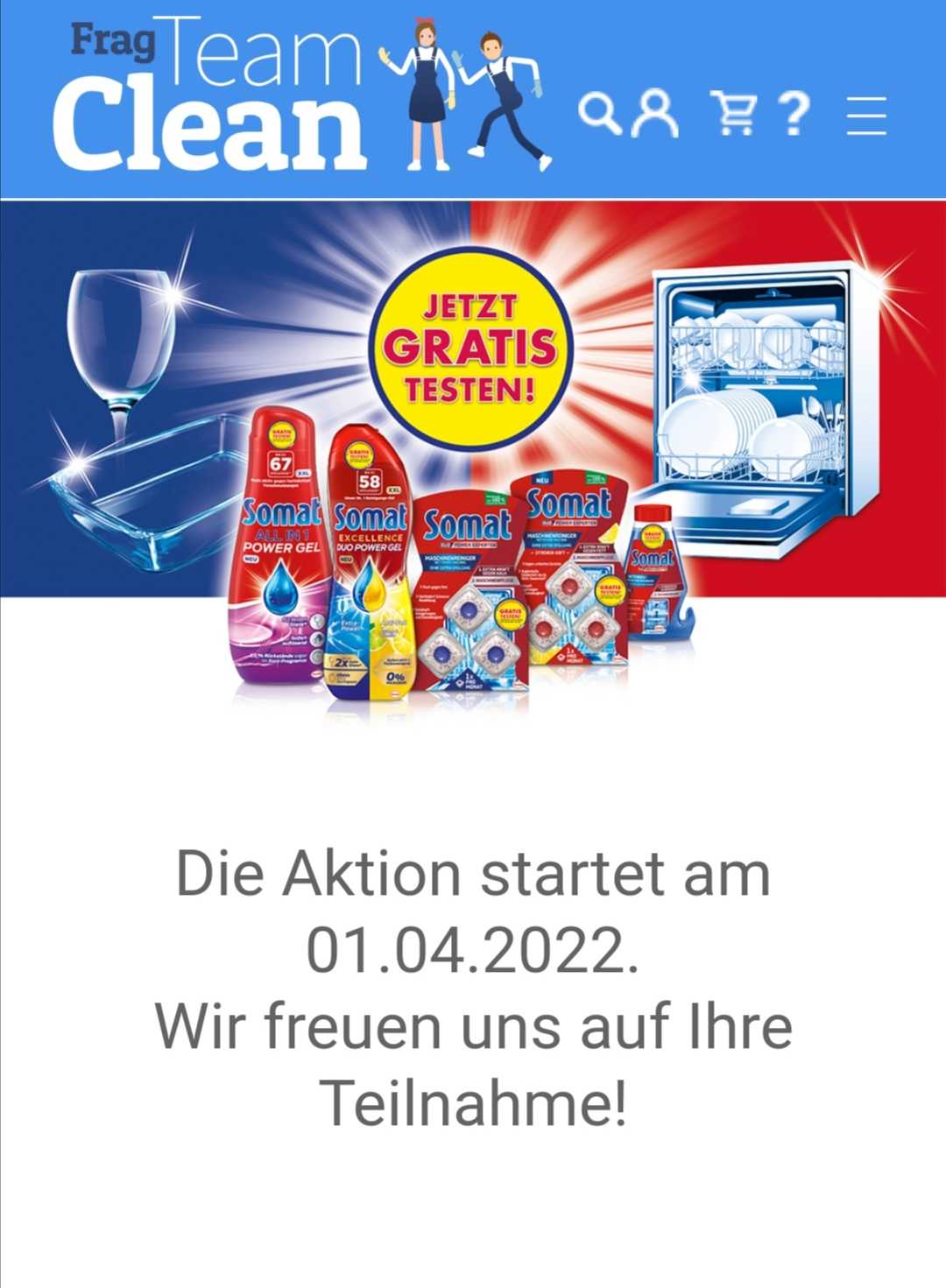Open the help question mark
Image resolution: width=946 pixels, height=1288 pixels.
pyautogui.click(x=794, y=113)
